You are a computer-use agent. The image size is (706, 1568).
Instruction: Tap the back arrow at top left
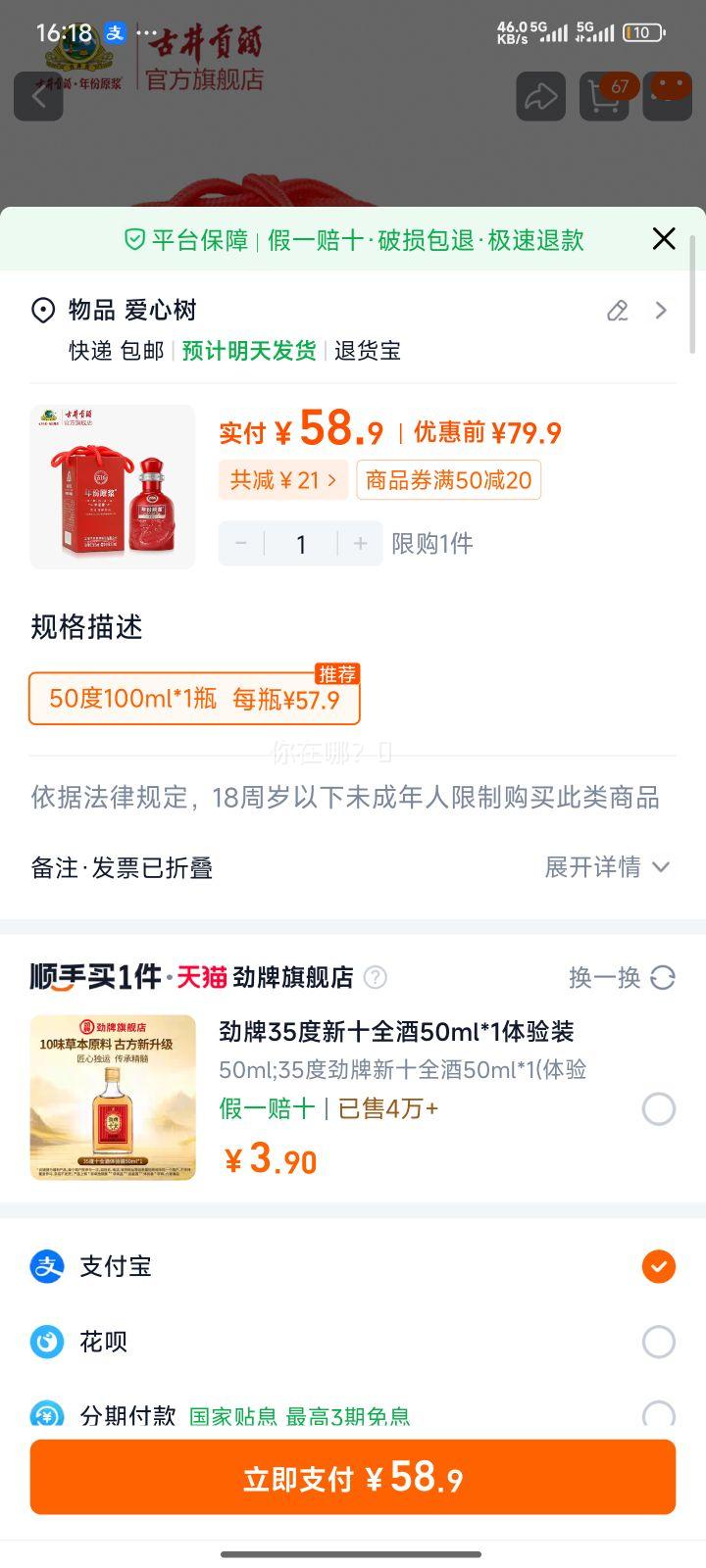point(38,97)
